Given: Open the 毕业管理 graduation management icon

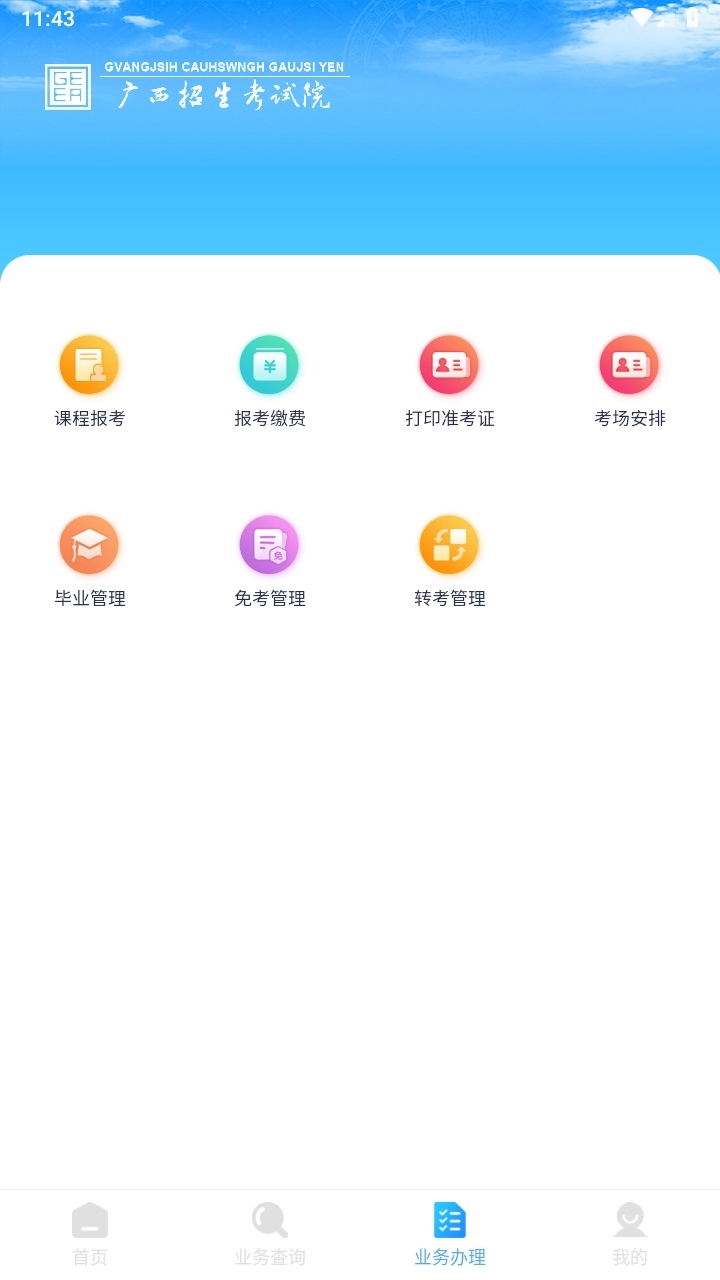Looking at the screenshot, I should click(89, 545).
